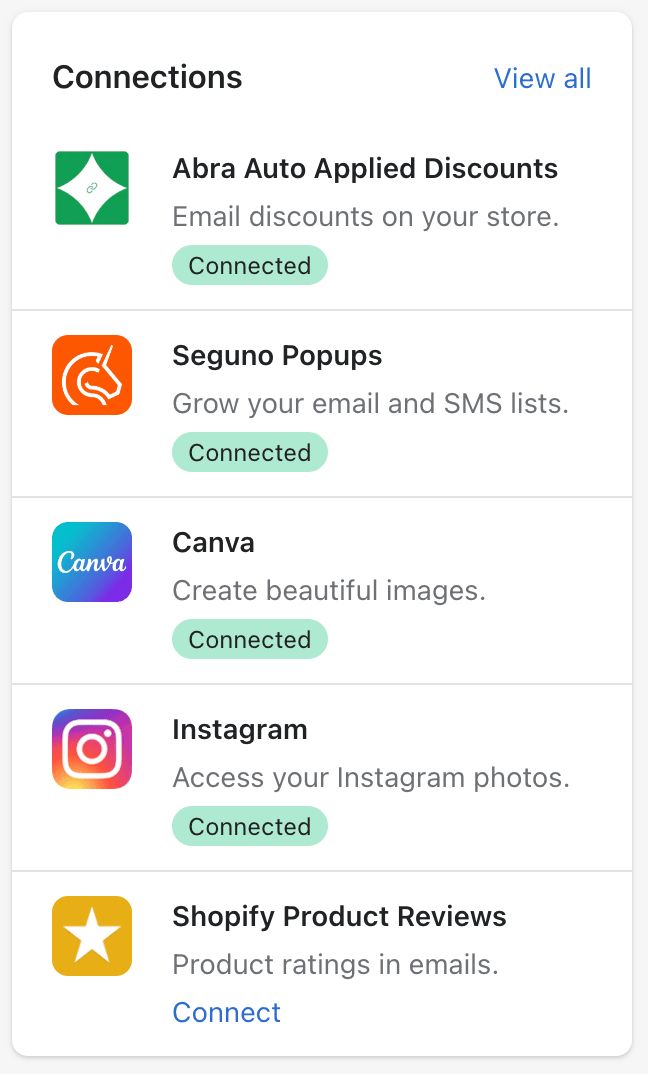Open the Canva connection
The width and height of the screenshot is (648, 1074).
click(213, 543)
